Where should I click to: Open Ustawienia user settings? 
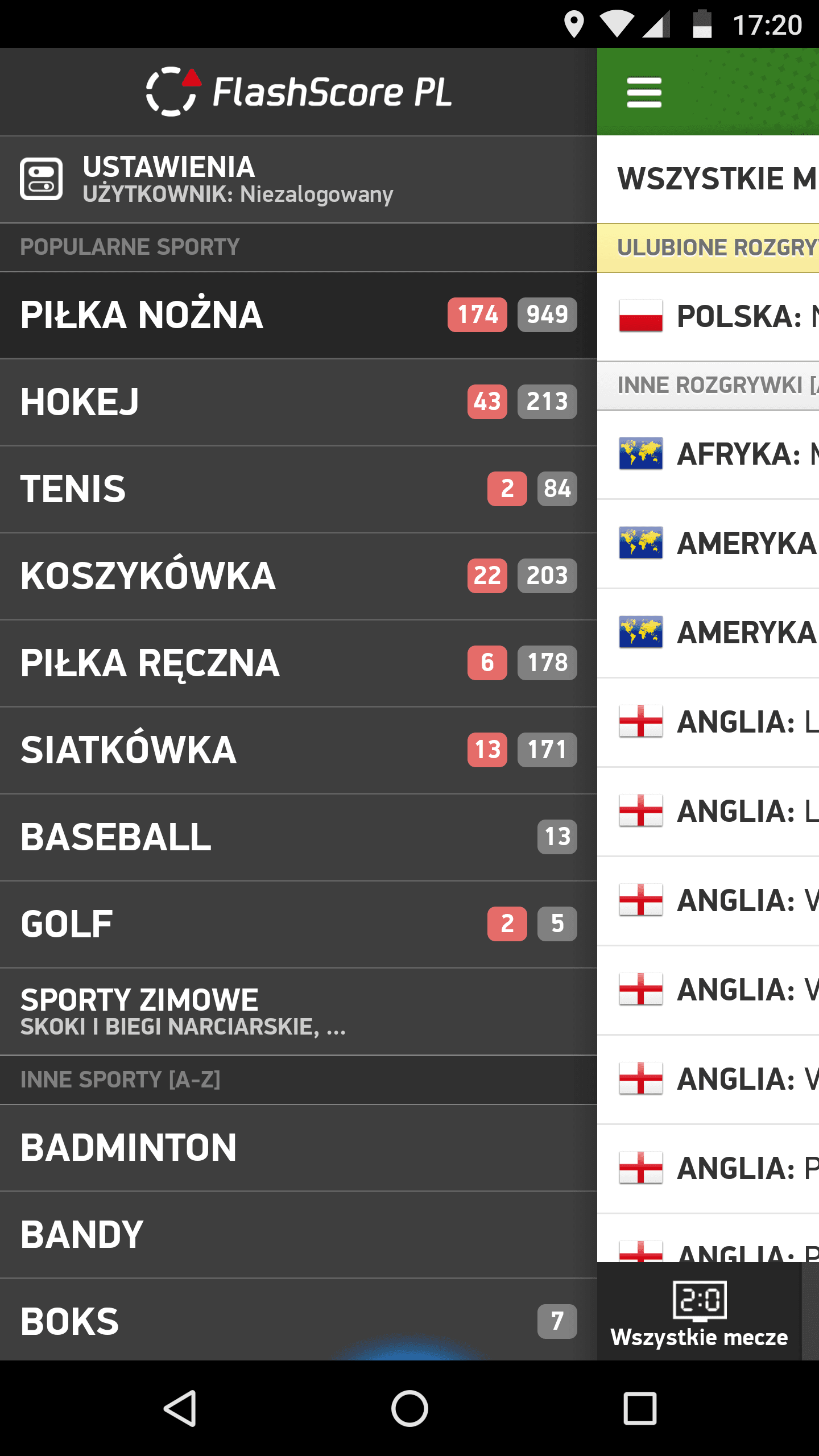[x=298, y=179]
